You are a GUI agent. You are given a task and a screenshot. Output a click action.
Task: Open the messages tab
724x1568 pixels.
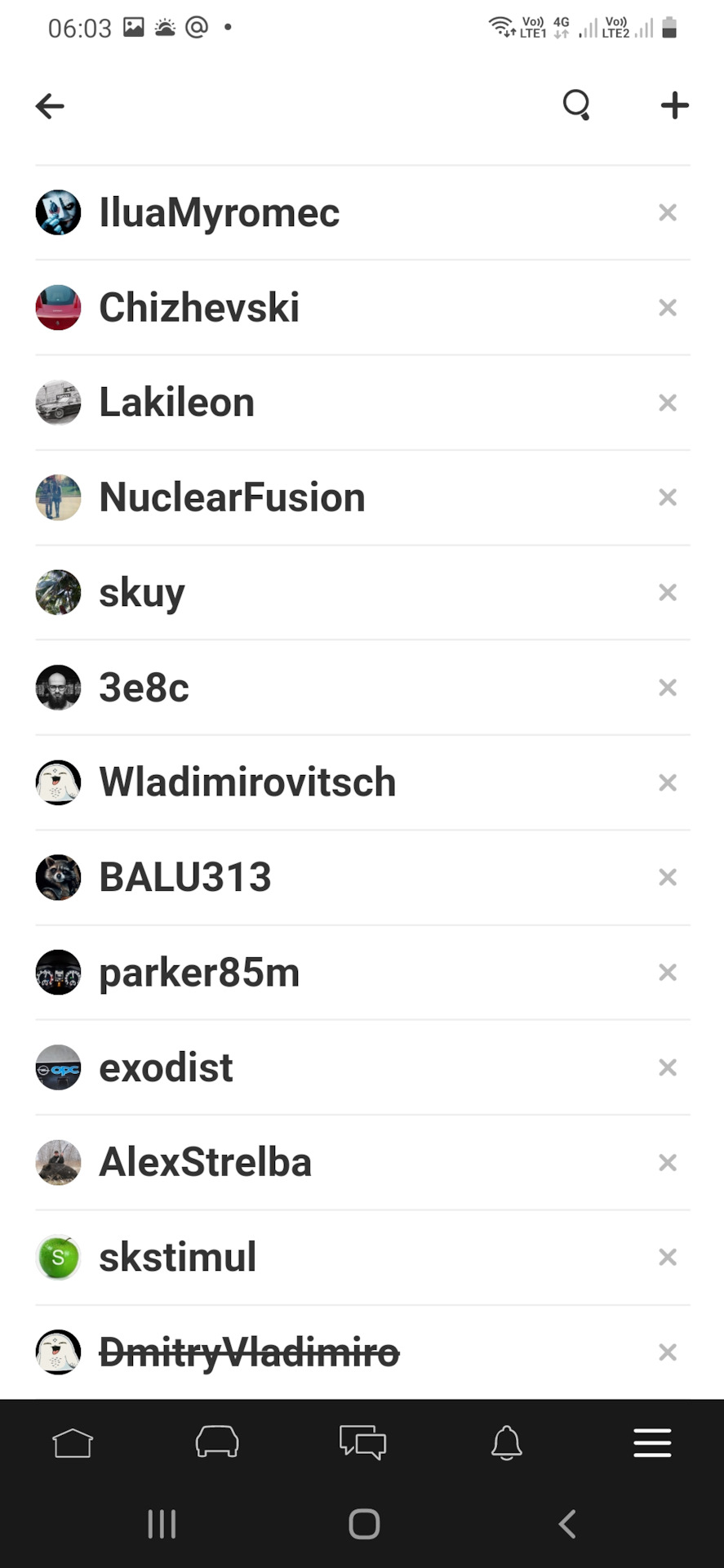tap(362, 1443)
